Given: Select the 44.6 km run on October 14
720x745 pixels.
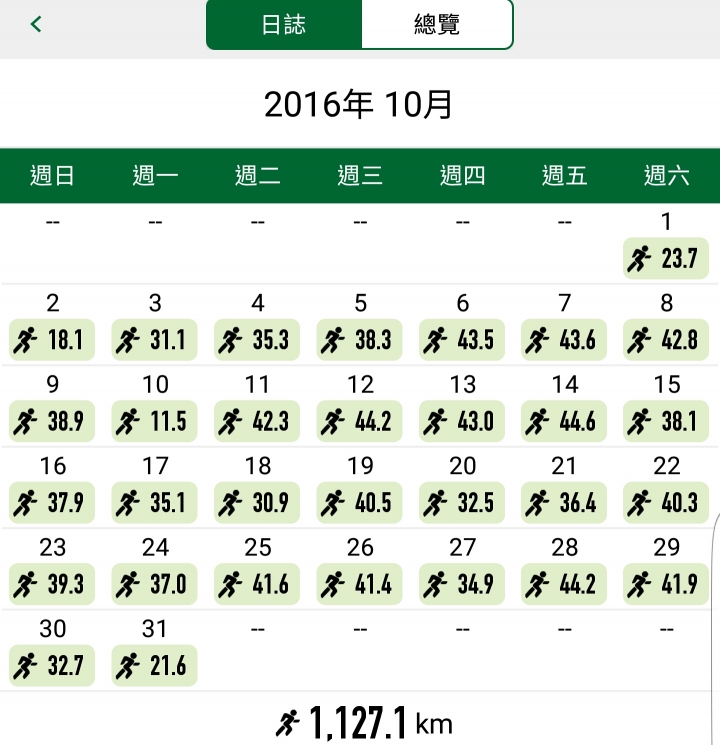Looking at the screenshot, I should 565,422.
